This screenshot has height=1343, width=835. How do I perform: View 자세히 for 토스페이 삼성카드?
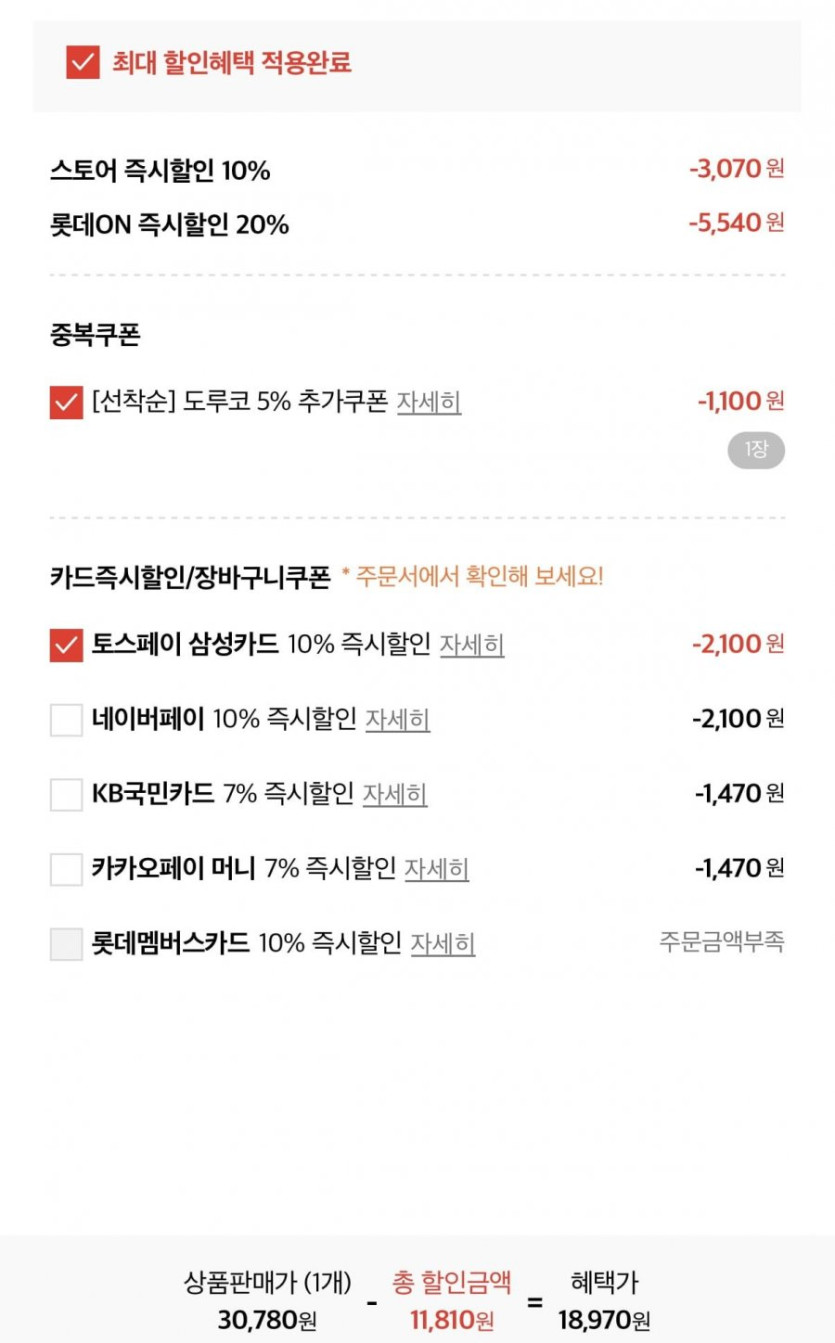[x=472, y=645]
